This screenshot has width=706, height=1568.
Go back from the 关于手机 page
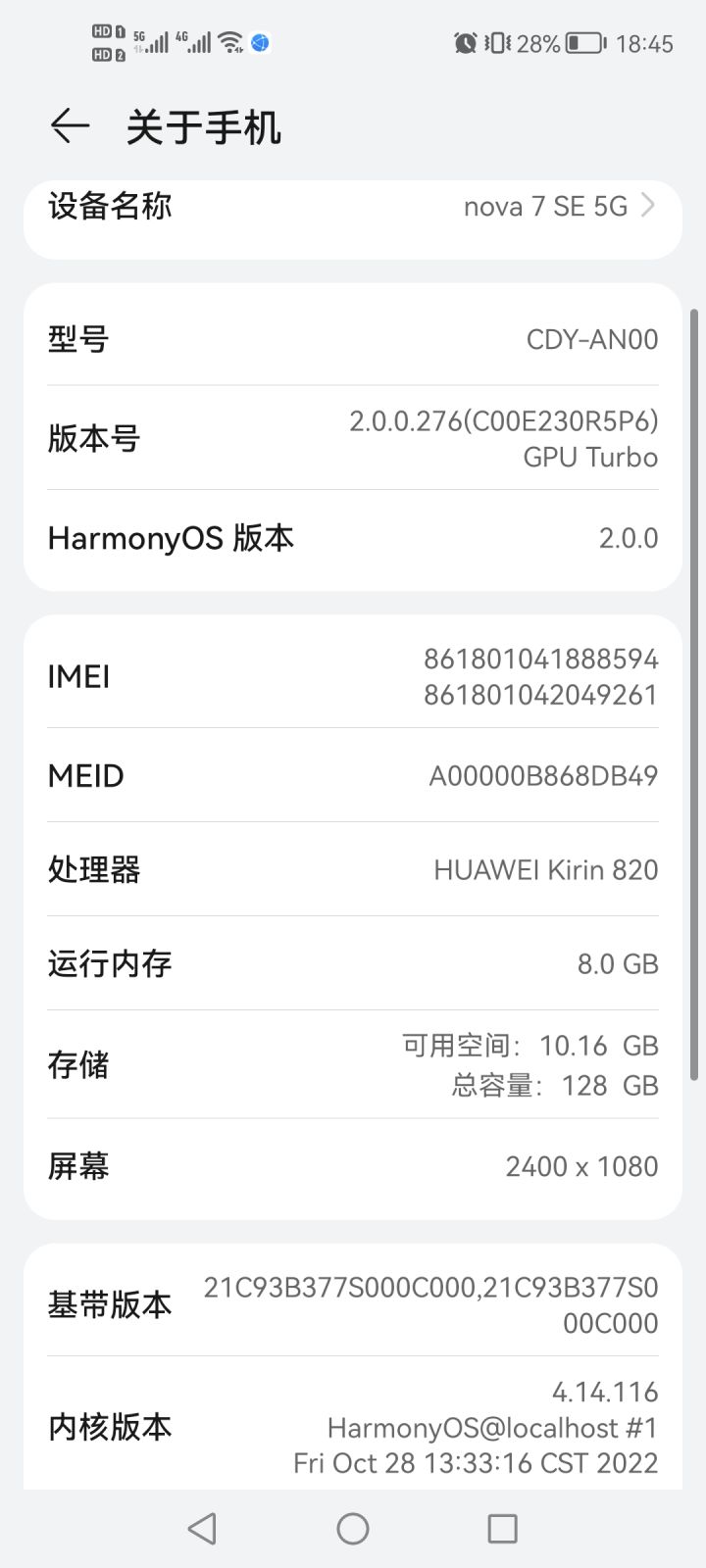[x=70, y=126]
